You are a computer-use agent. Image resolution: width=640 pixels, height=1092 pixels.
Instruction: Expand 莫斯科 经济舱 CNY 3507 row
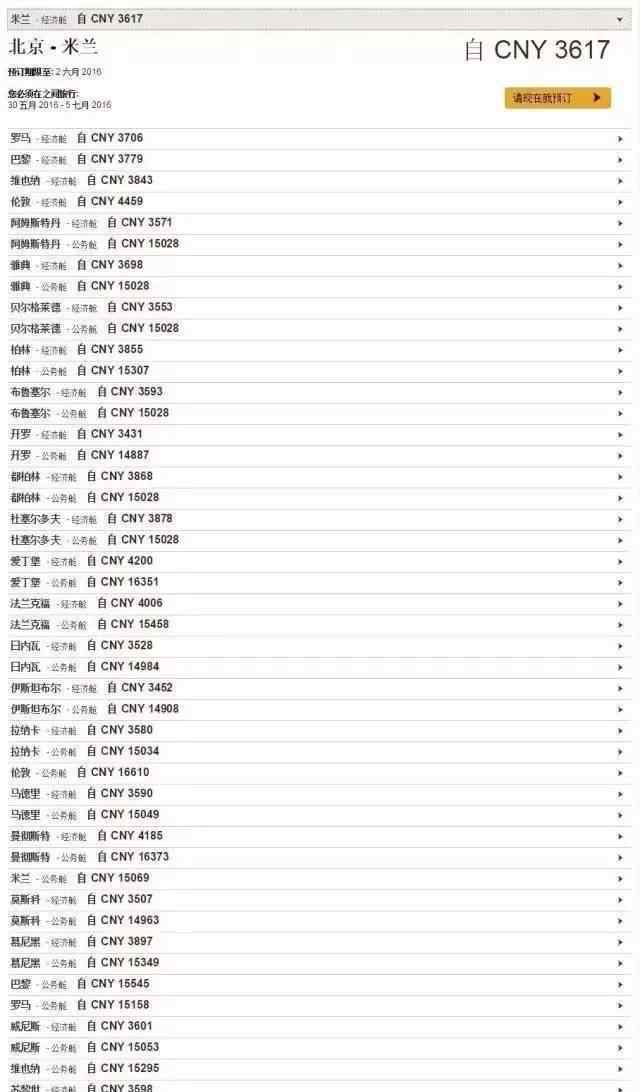pos(320,899)
